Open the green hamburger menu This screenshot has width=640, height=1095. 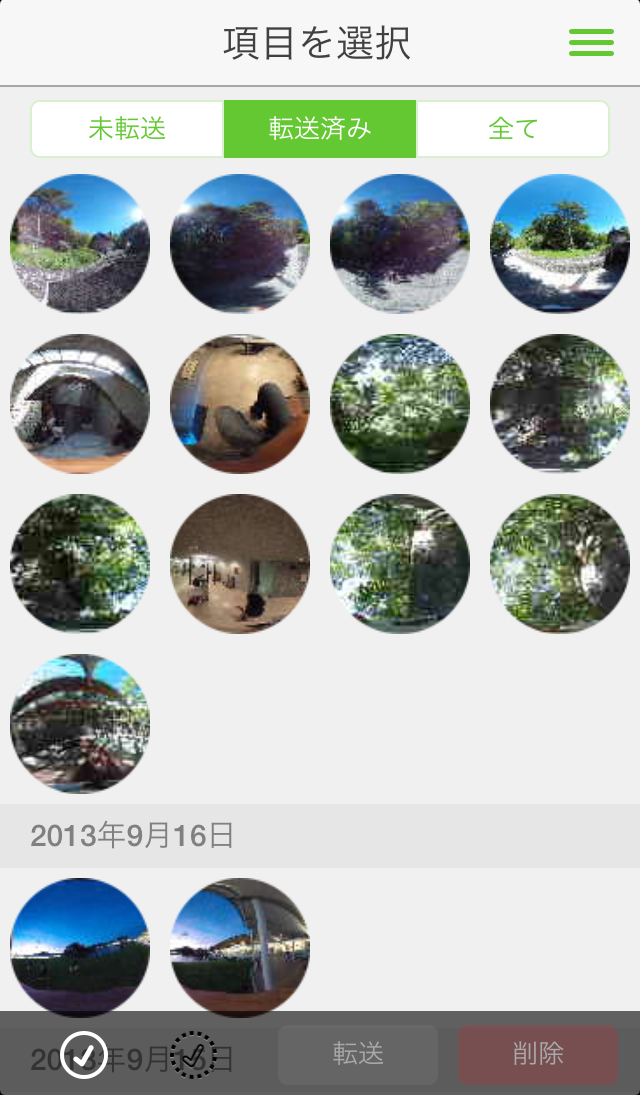(591, 42)
